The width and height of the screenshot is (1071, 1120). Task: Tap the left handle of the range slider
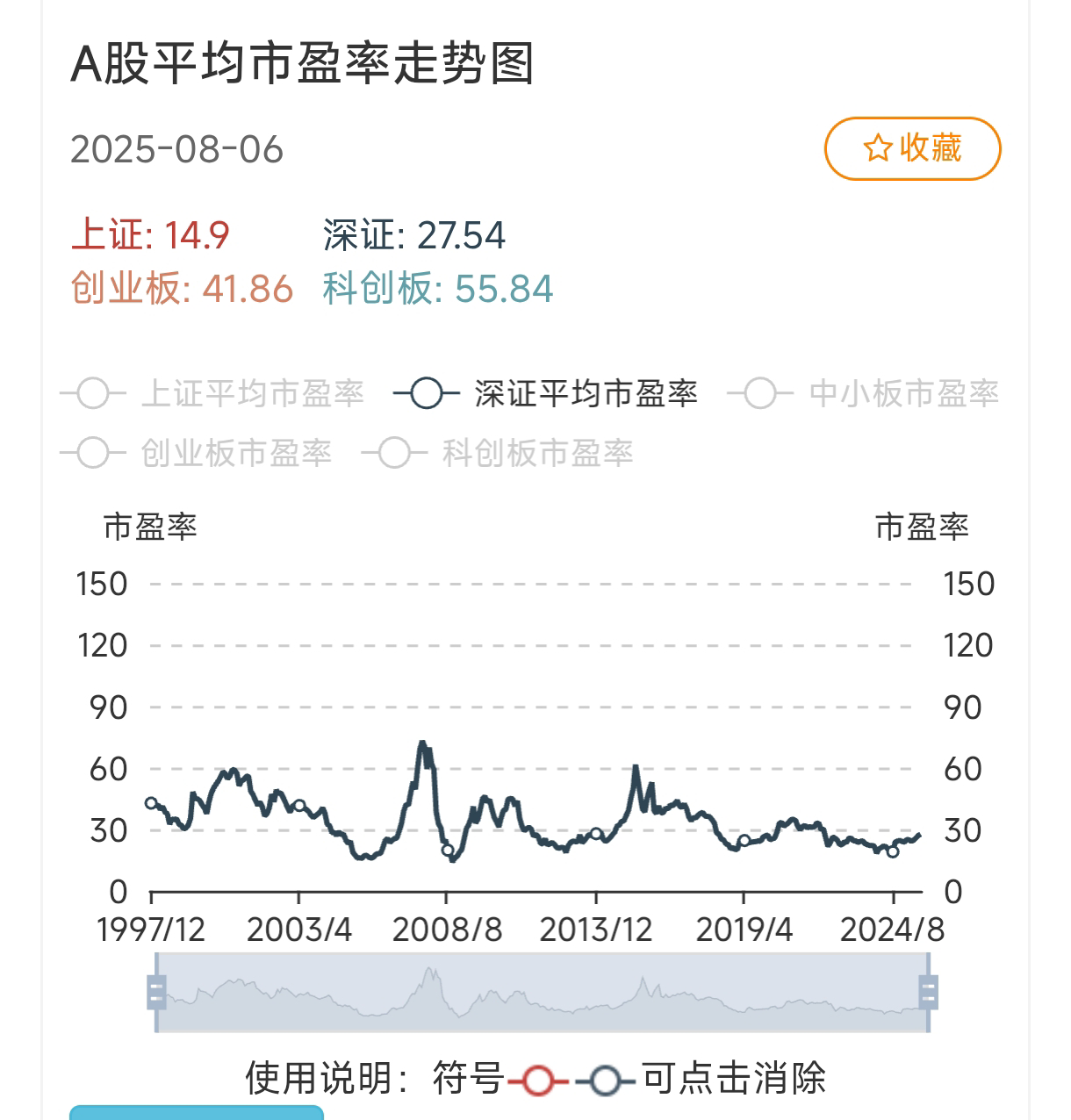pyautogui.click(x=156, y=992)
